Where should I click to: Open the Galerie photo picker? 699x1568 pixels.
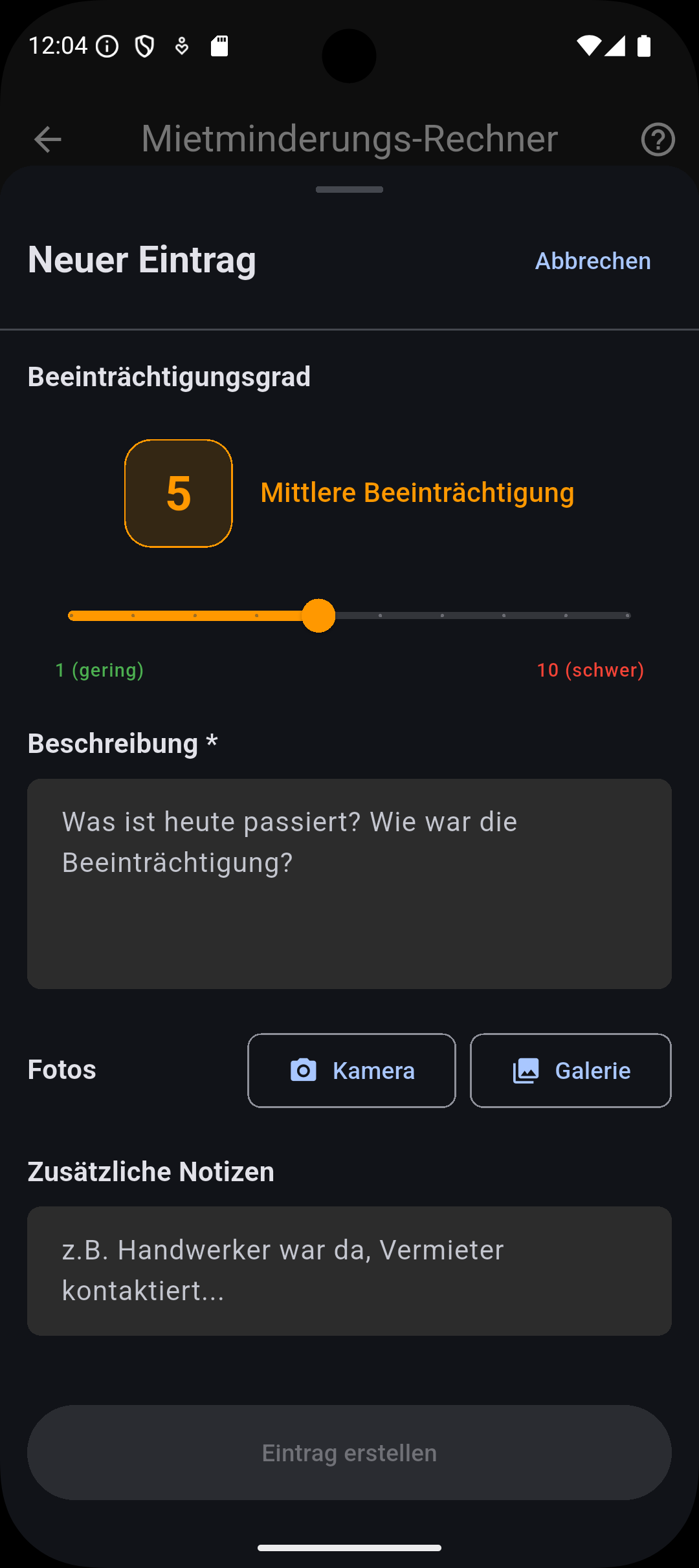570,1070
